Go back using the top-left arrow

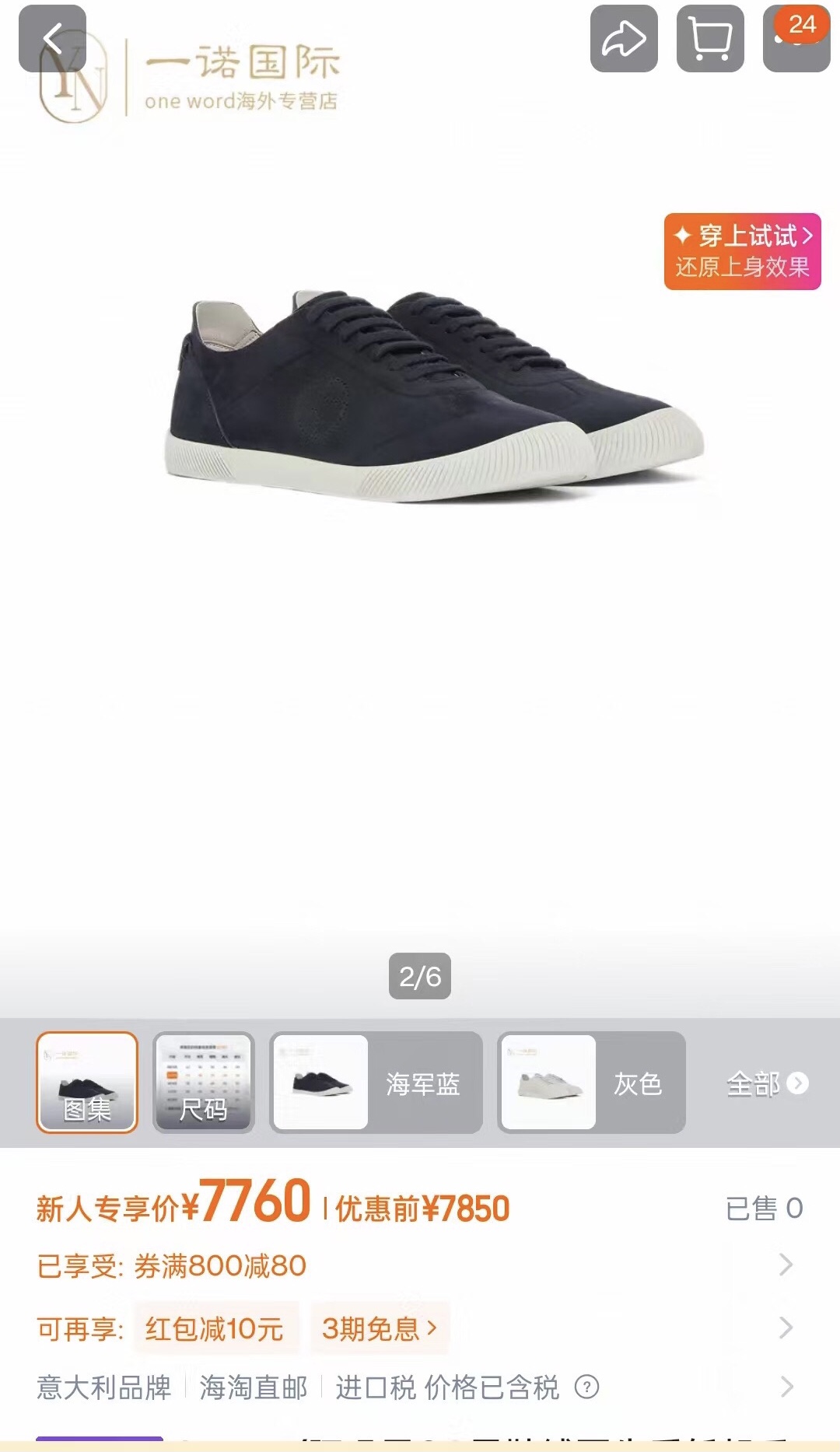52,38
